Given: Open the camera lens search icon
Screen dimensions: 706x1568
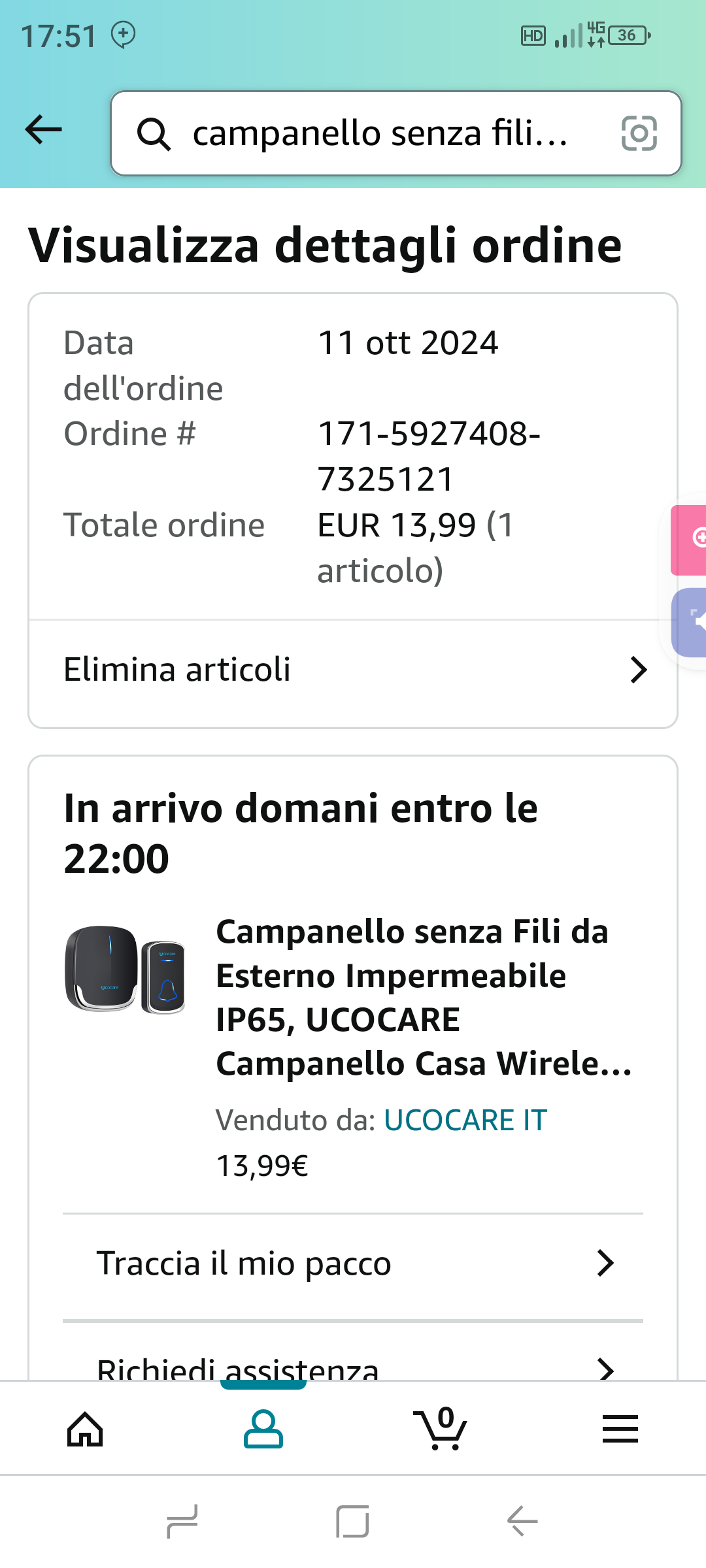Looking at the screenshot, I should click(639, 133).
